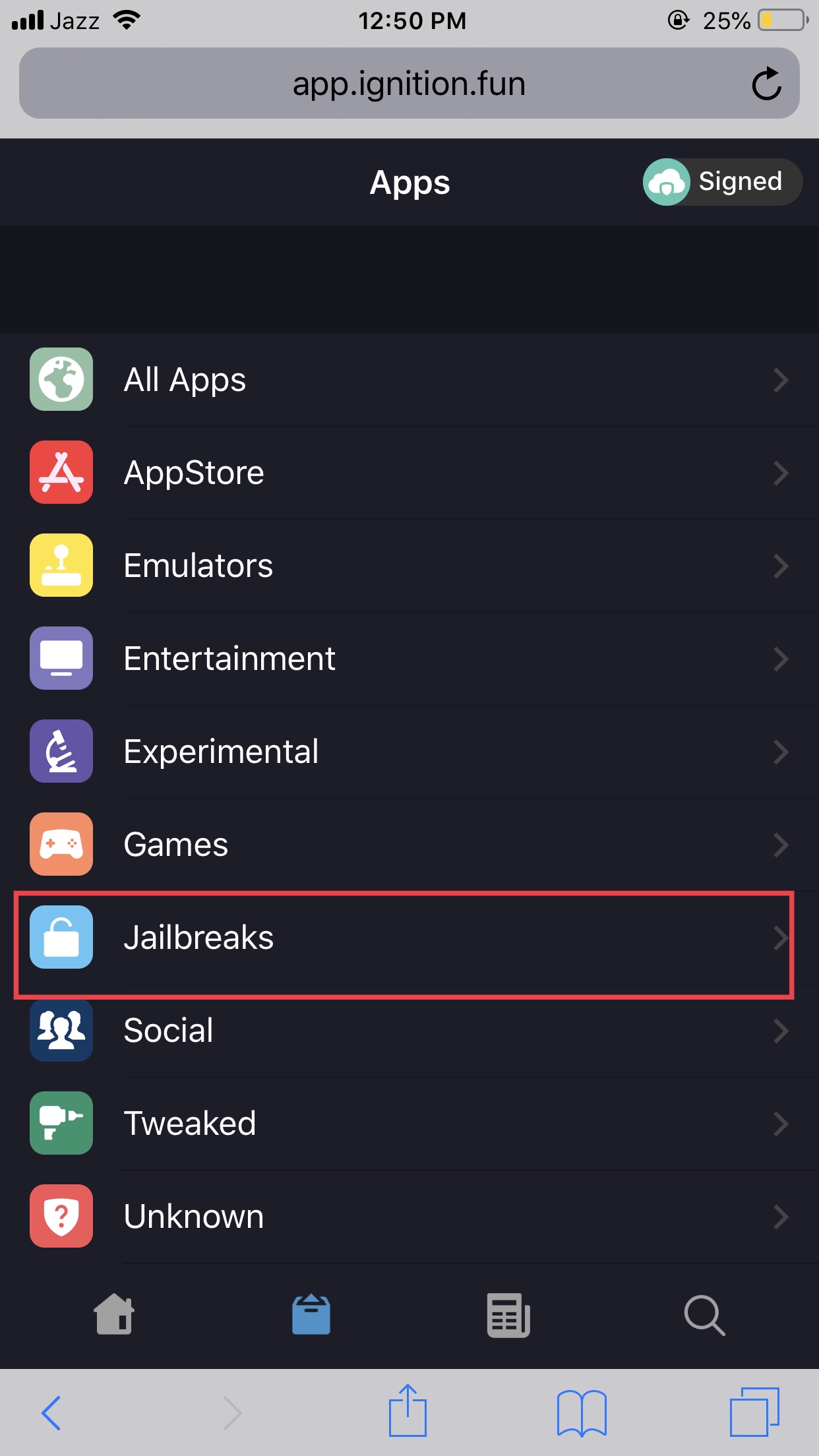Tap the Emulators joystick icon
Viewport: 819px width, 1456px height.
[x=61, y=565]
